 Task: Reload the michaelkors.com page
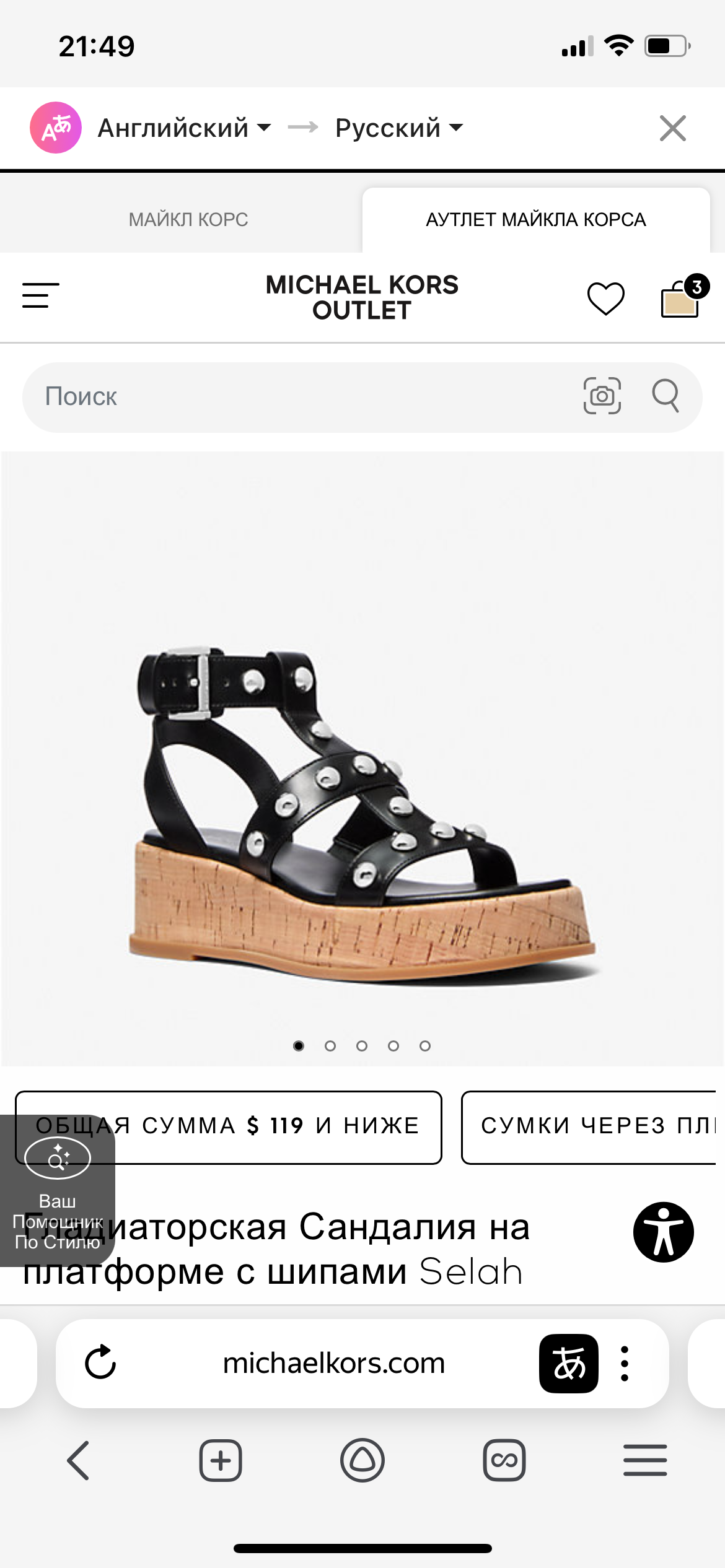coord(100,1362)
